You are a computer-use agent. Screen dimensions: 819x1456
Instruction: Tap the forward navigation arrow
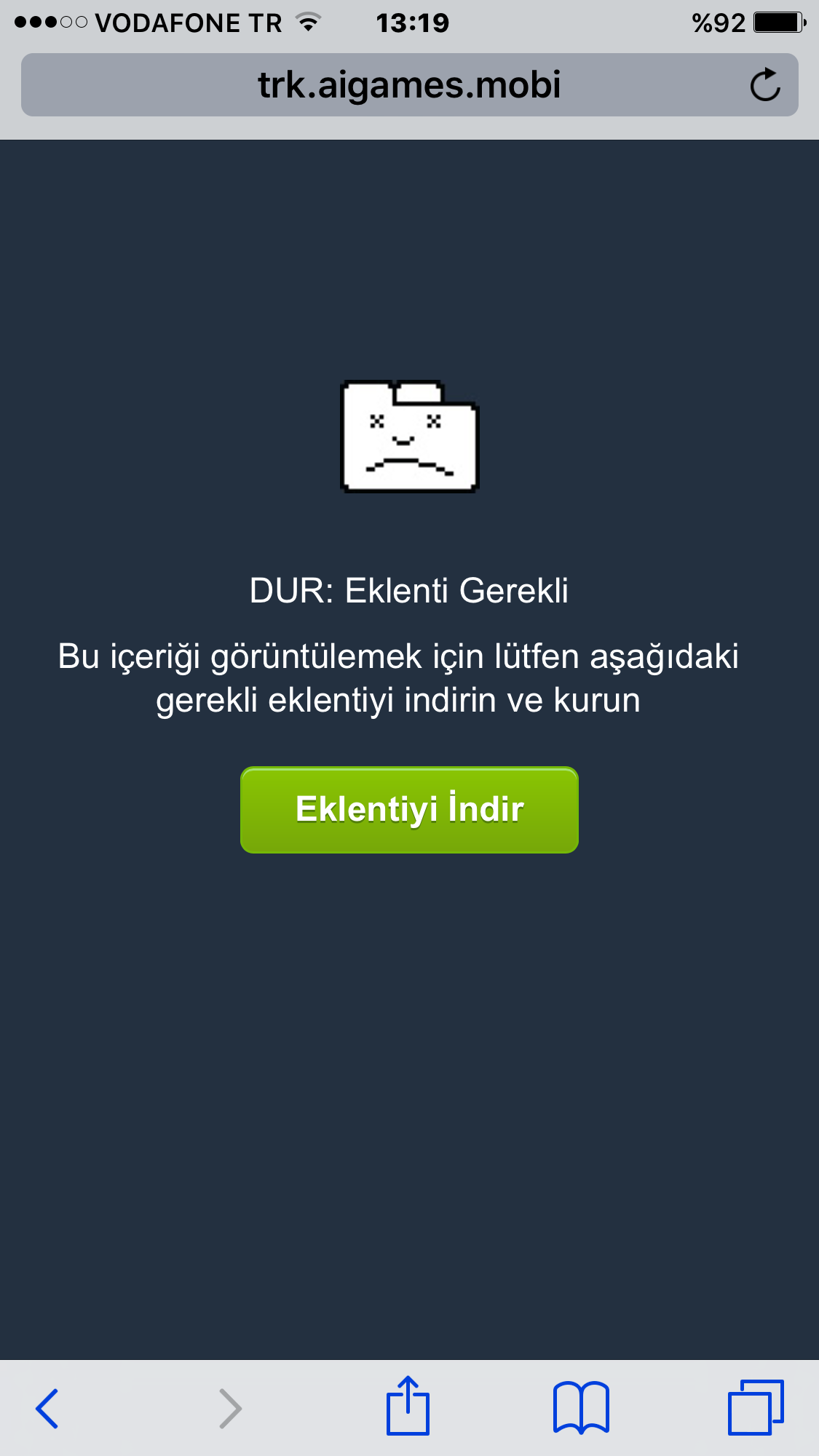(x=229, y=1407)
